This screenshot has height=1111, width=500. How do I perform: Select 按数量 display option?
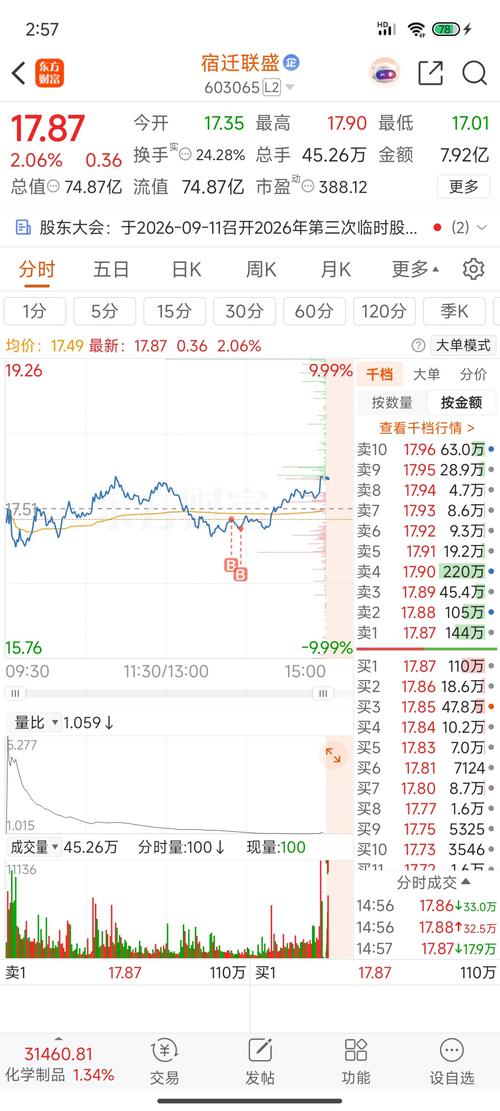pyautogui.click(x=392, y=402)
